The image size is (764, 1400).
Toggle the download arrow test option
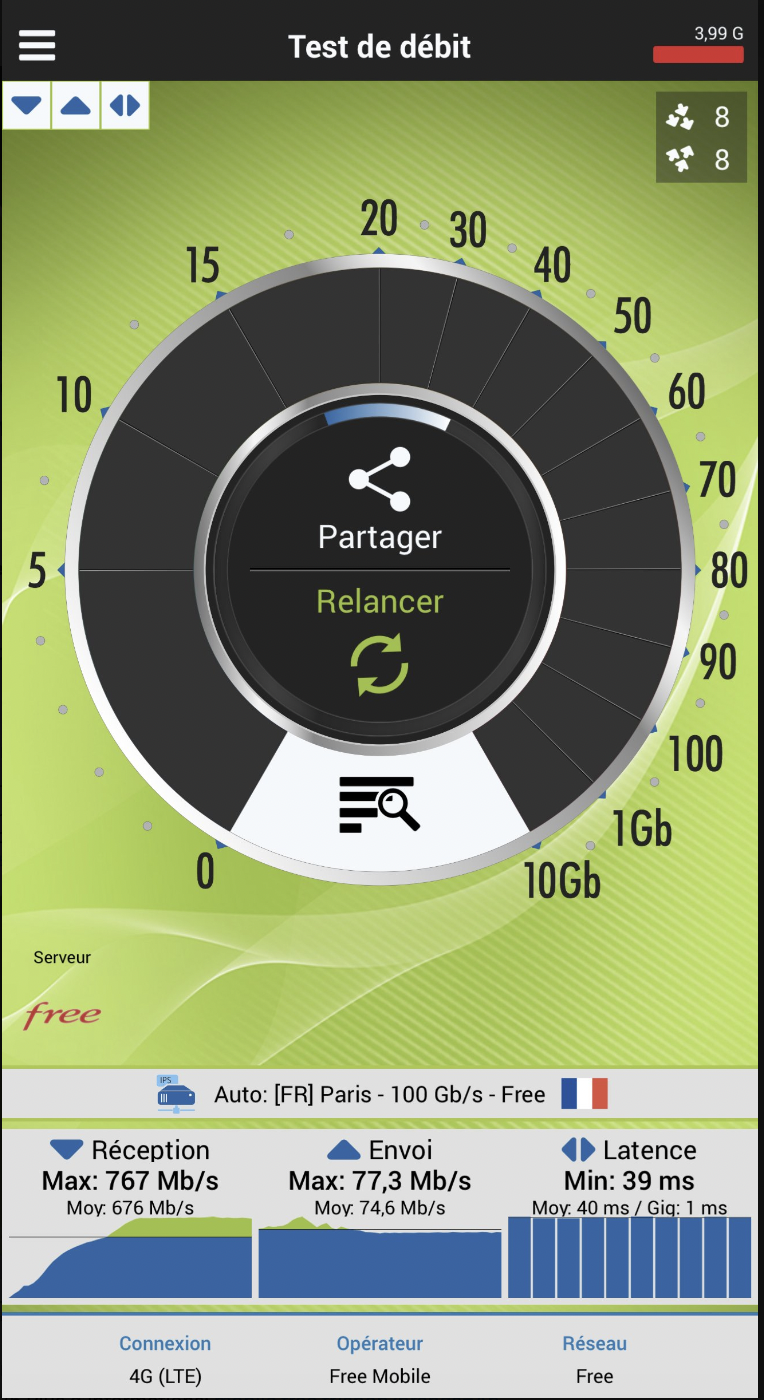[x=26, y=105]
